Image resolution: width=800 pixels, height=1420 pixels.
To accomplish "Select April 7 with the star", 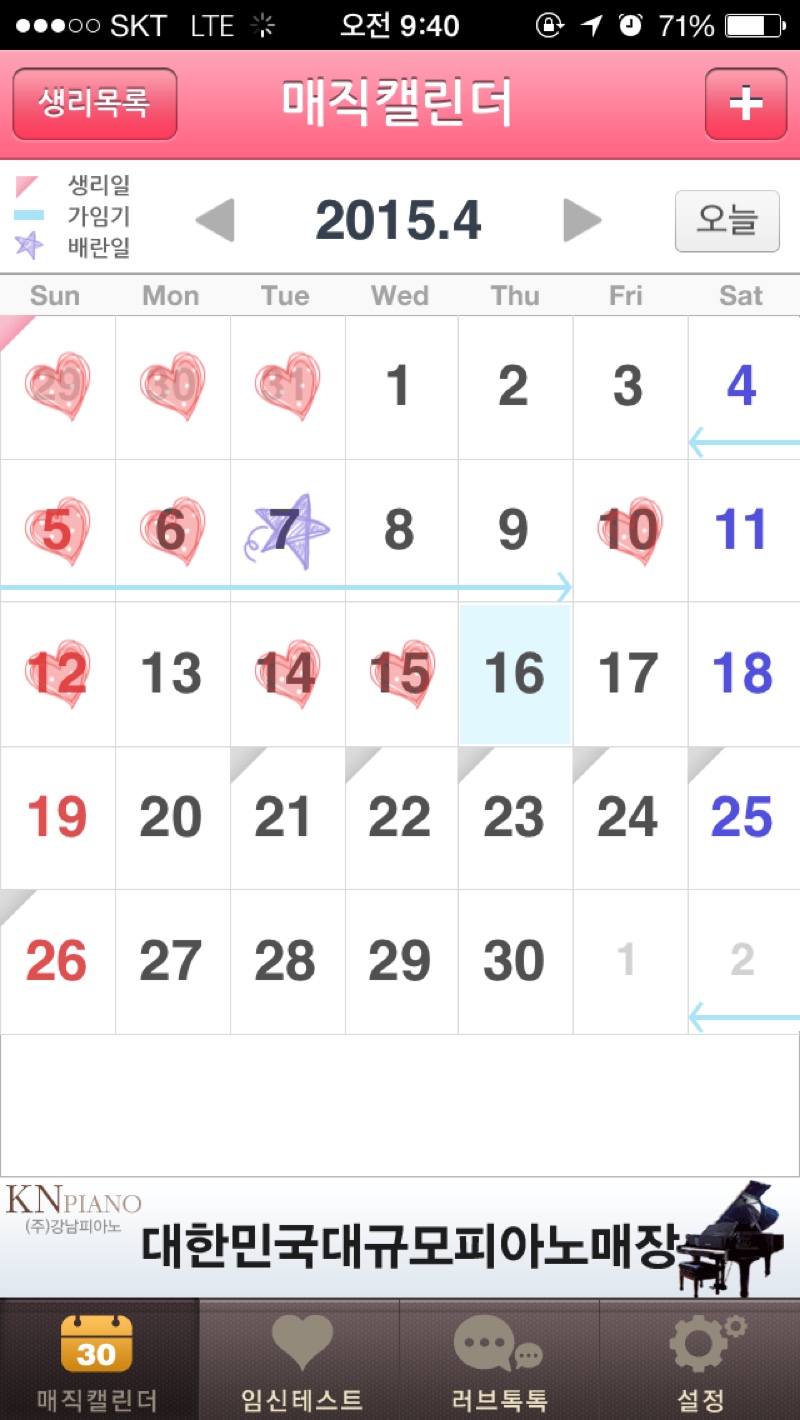I will [288, 531].
